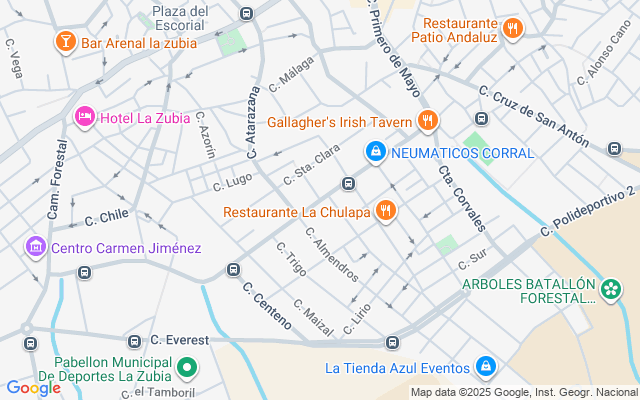Tap Restaurante Patio Andaluz pin
This screenshot has height=400, width=640.
pyautogui.click(x=513, y=29)
